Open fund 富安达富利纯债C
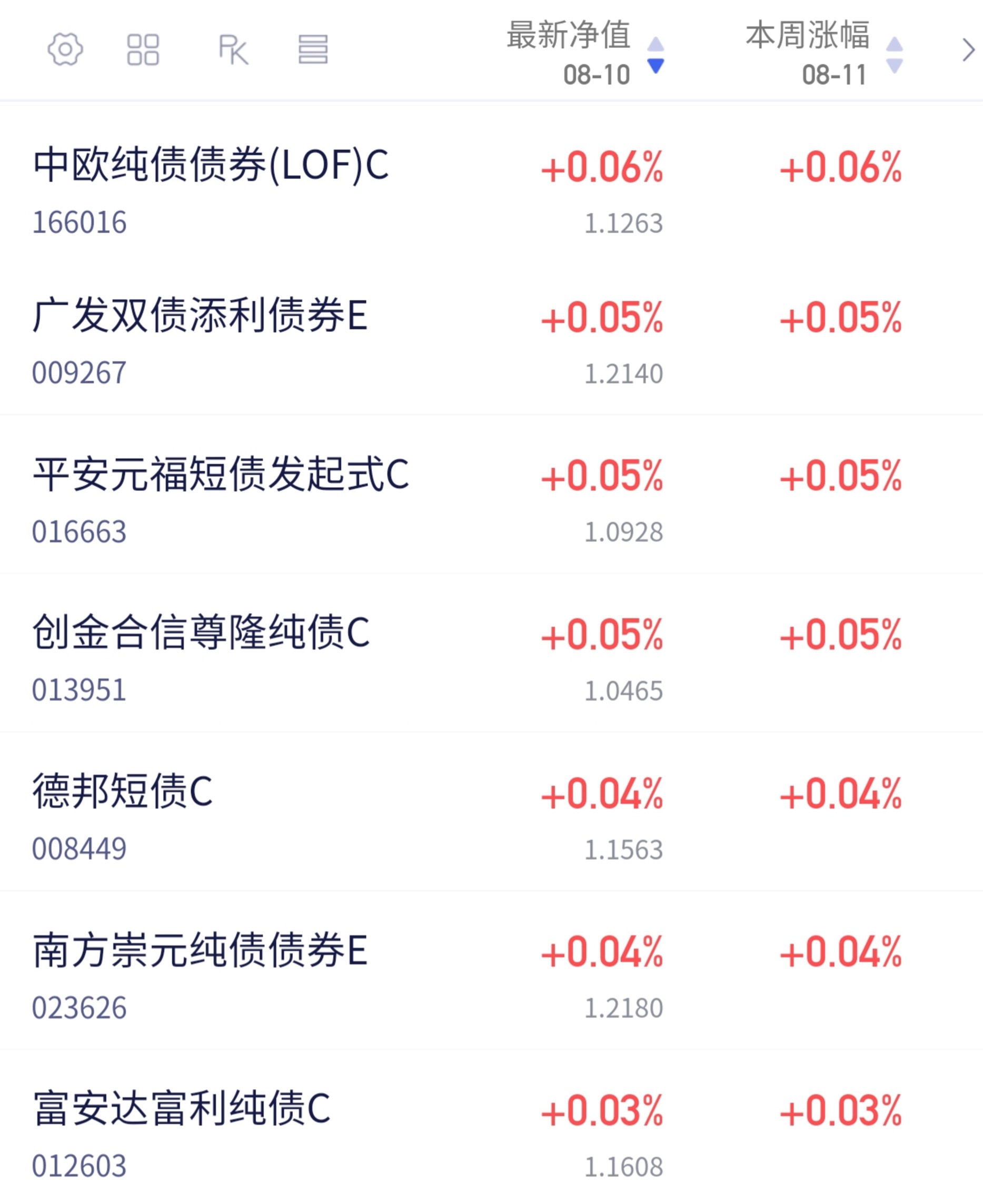This screenshot has width=983, height=1204. 492,1127
